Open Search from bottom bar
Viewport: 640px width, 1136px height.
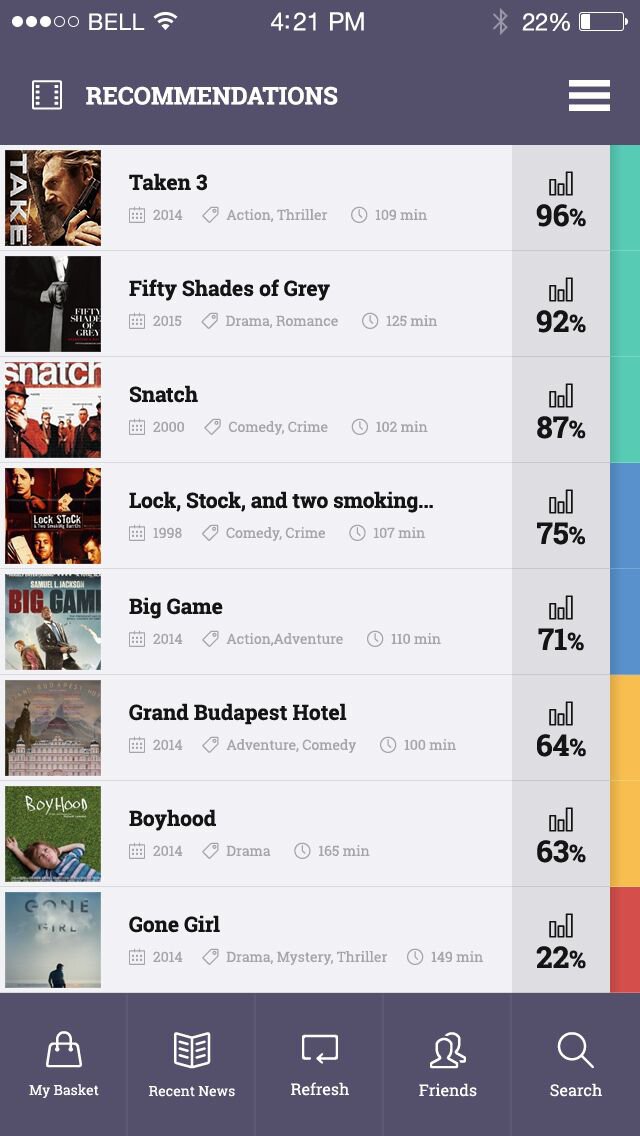tap(575, 1064)
